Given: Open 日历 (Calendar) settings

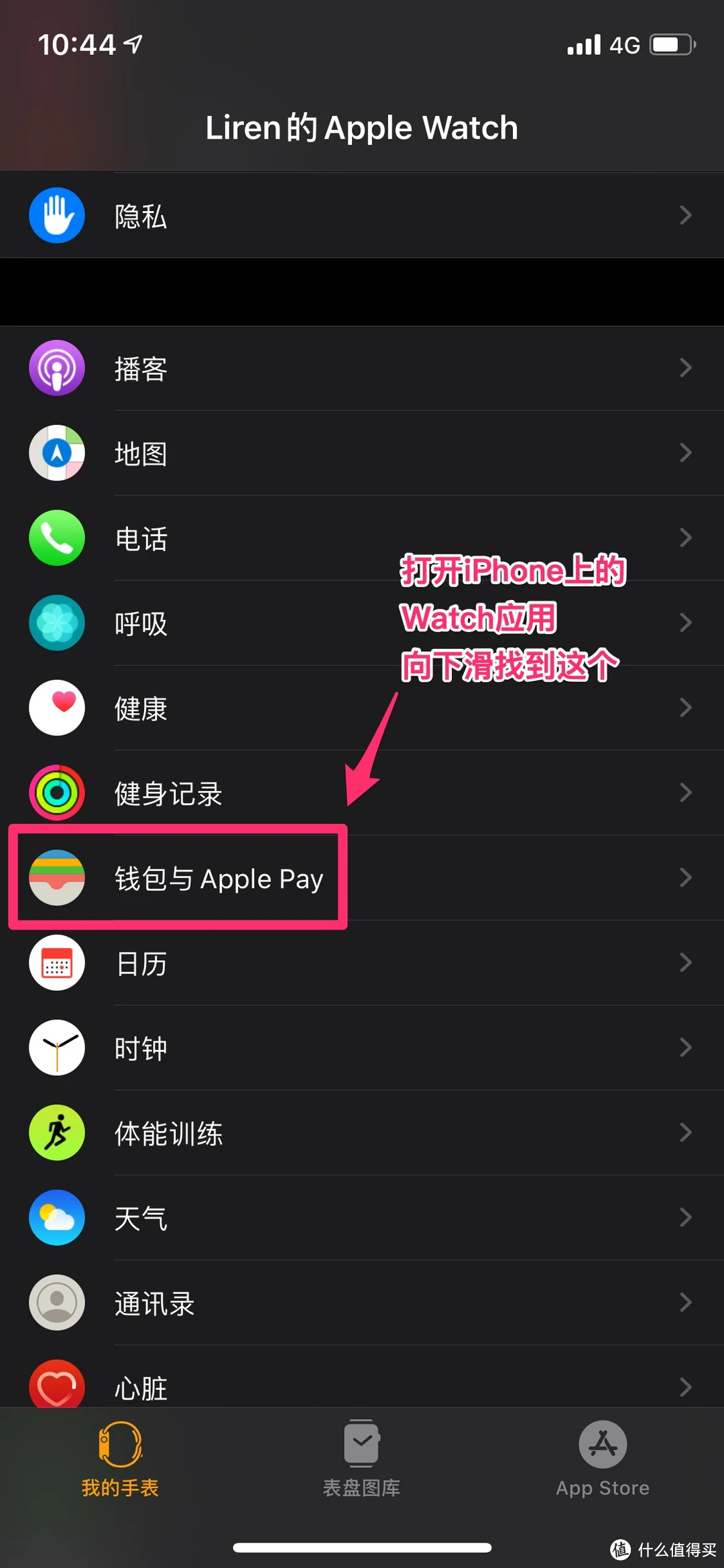Looking at the screenshot, I should (x=362, y=963).
